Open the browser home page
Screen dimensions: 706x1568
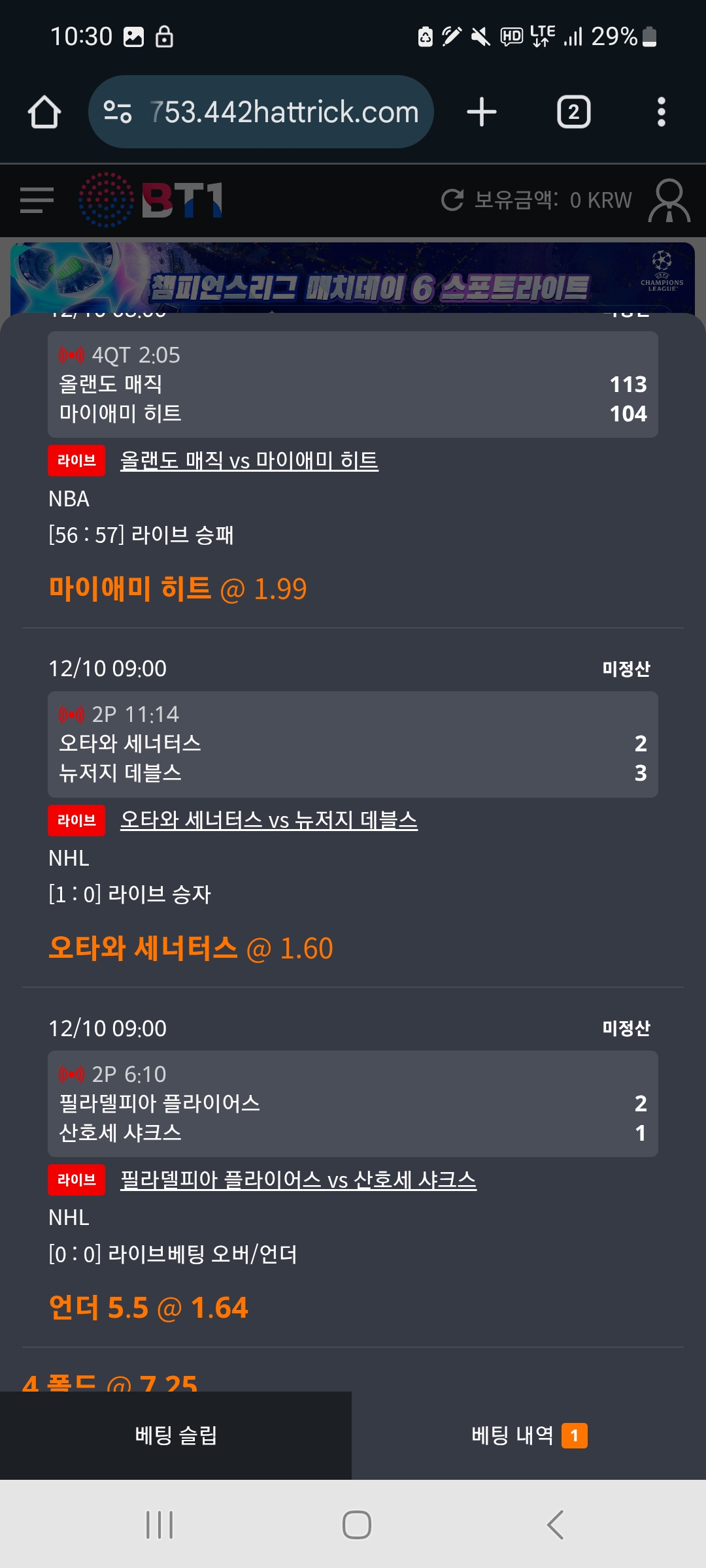point(44,112)
